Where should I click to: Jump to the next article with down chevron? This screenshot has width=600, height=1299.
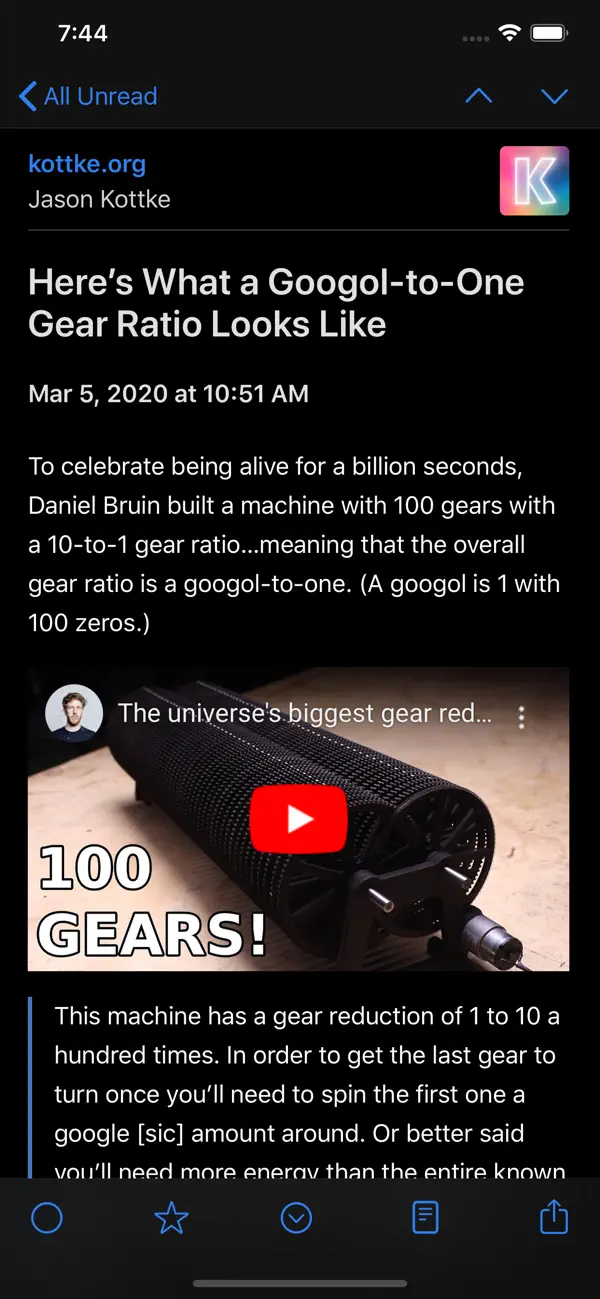[x=554, y=96]
